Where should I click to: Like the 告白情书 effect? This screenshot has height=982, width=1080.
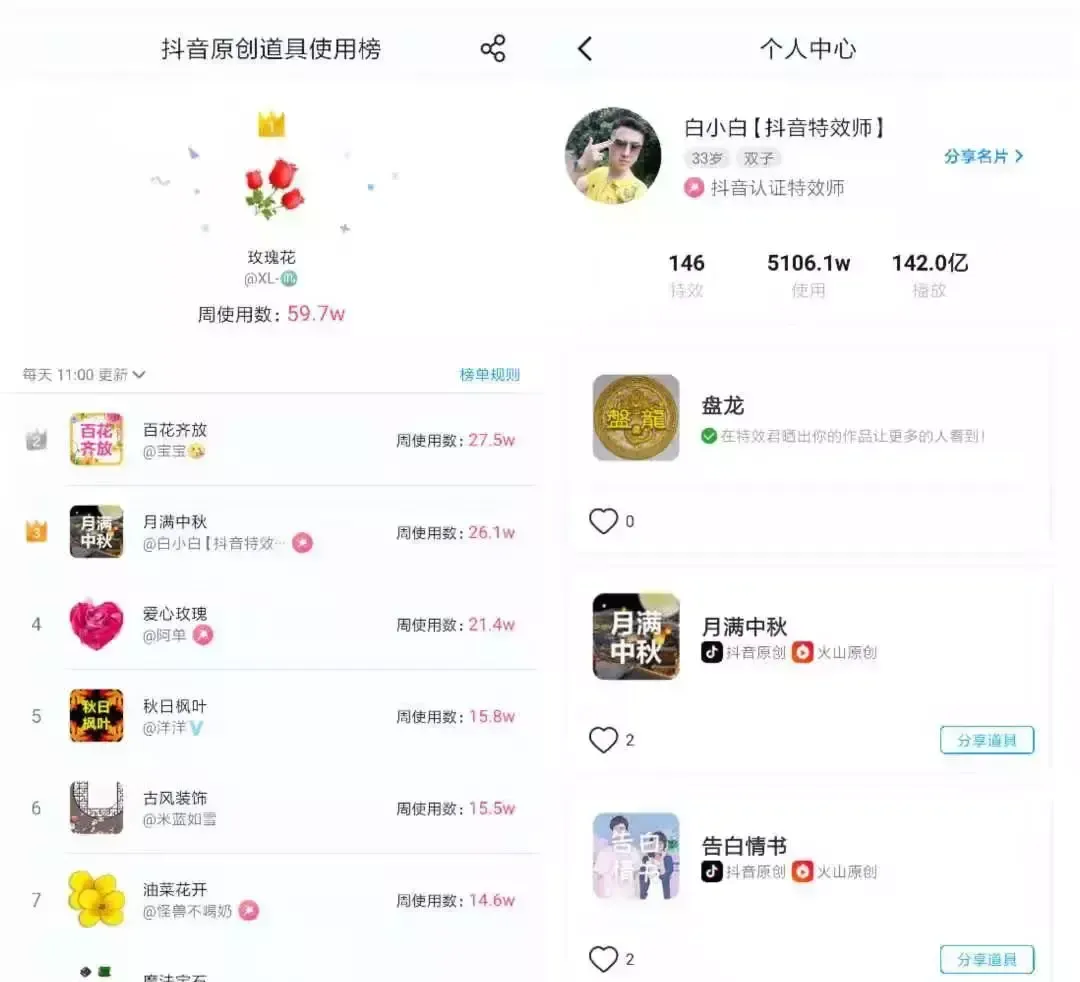pyautogui.click(x=603, y=959)
